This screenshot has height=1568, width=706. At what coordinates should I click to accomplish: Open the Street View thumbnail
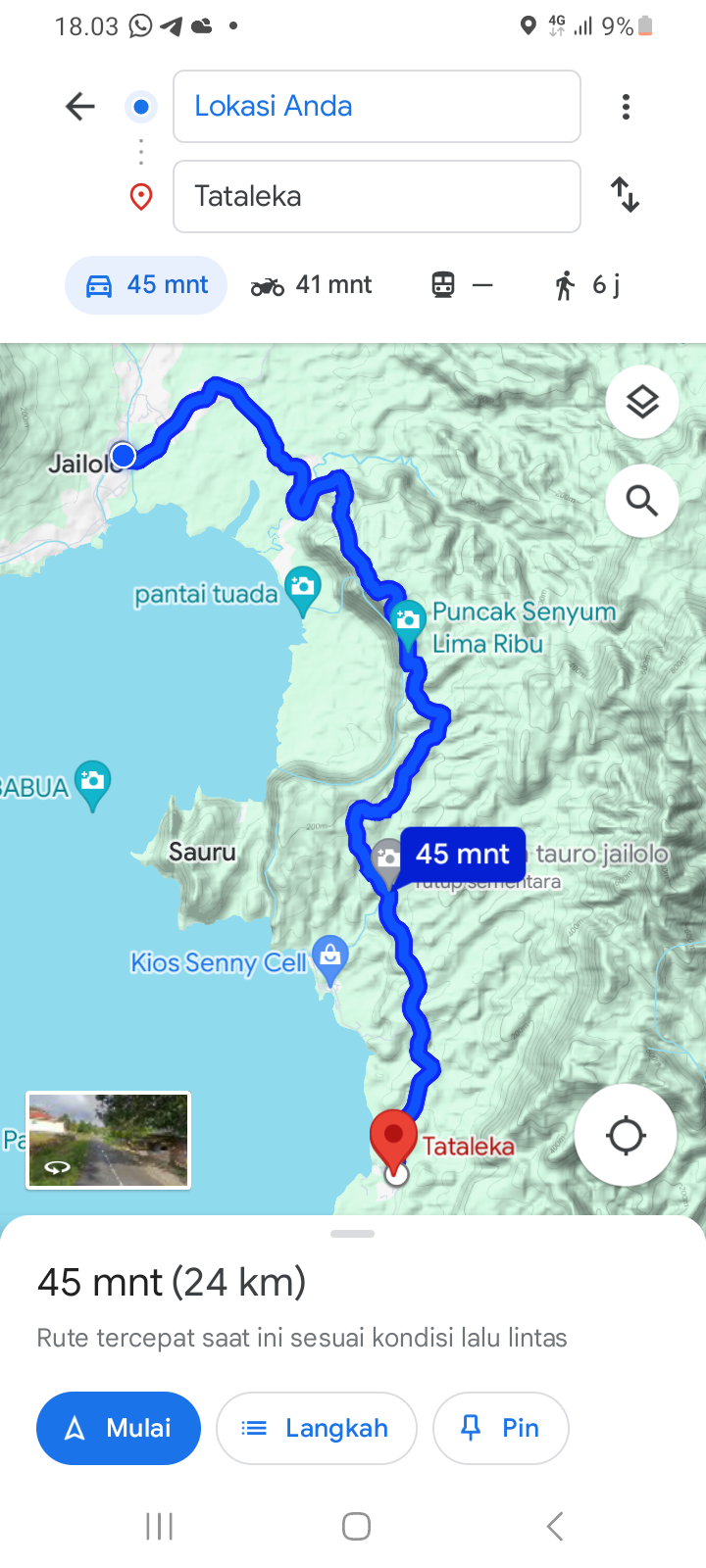tap(108, 1141)
